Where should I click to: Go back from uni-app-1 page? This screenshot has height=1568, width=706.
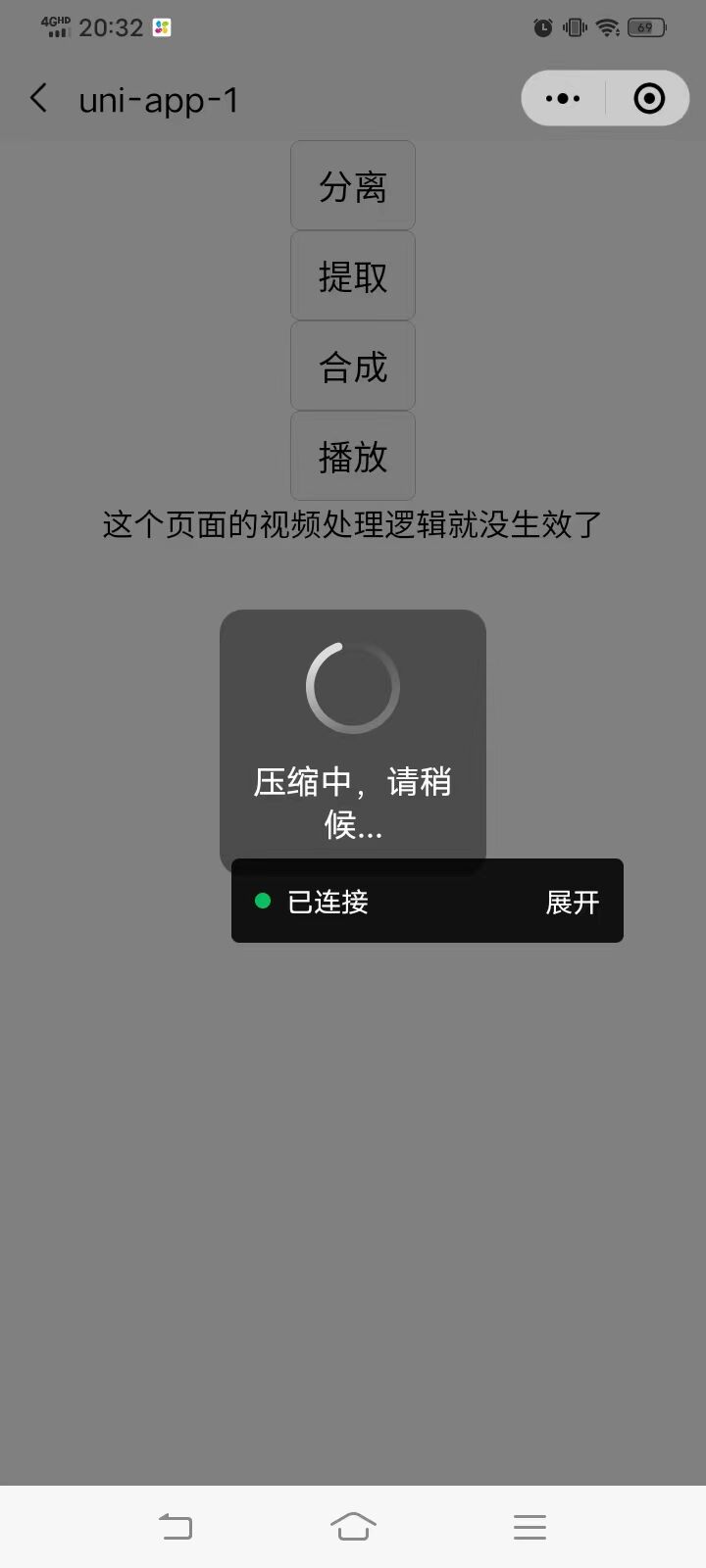click(x=39, y=98)
